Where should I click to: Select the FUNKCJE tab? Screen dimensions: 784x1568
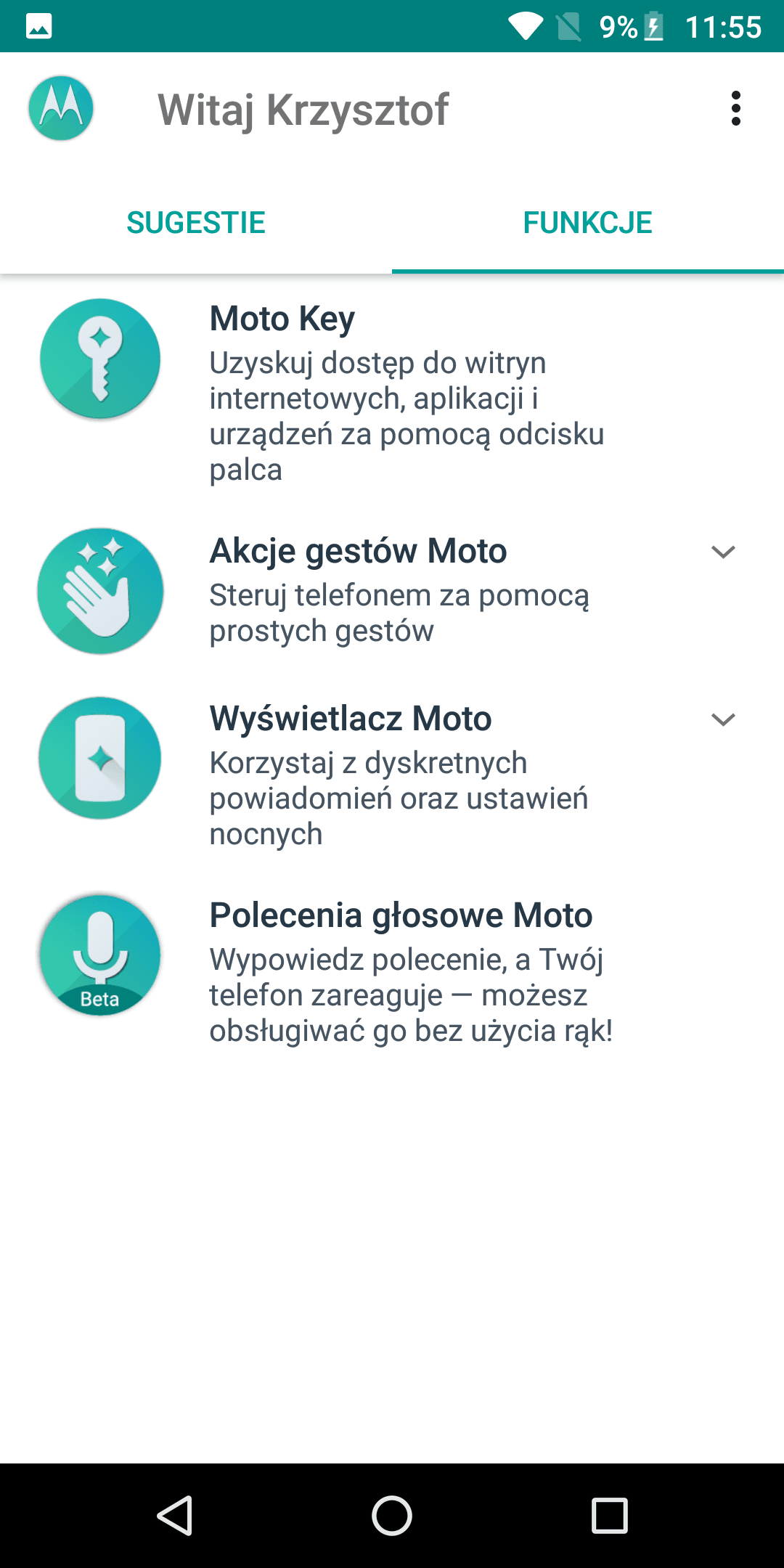point(588,222)
